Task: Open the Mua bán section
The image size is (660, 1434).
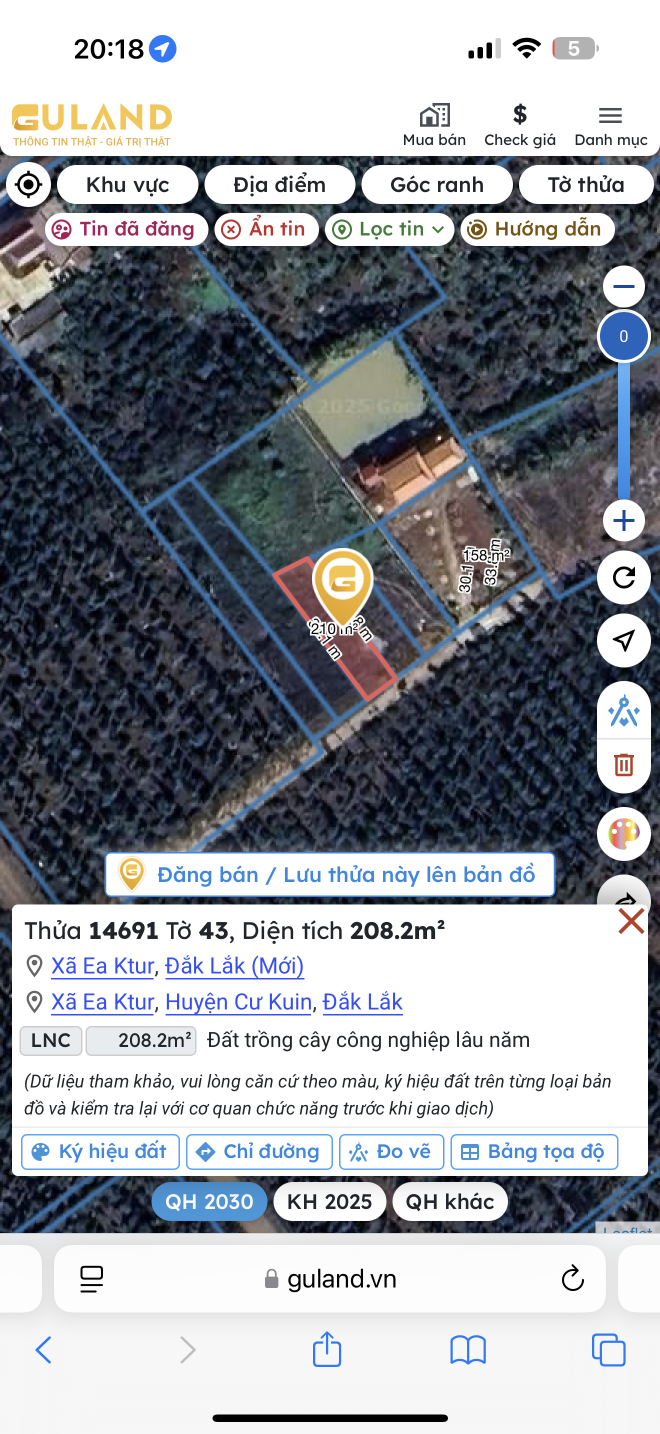Action: pyautogui.click(x=434, y=126)
